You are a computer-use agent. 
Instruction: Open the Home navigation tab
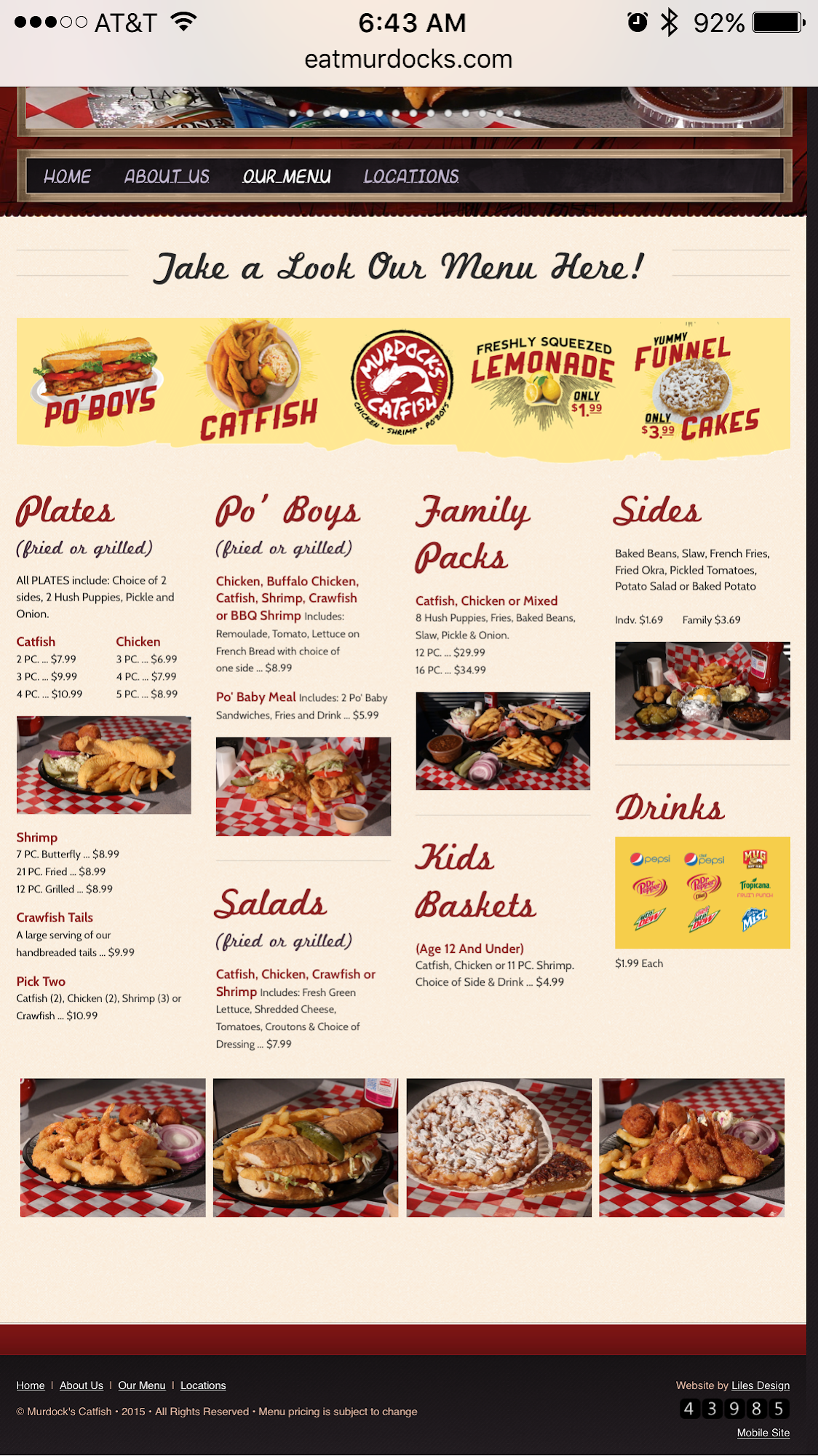click(x=67, y=177)
